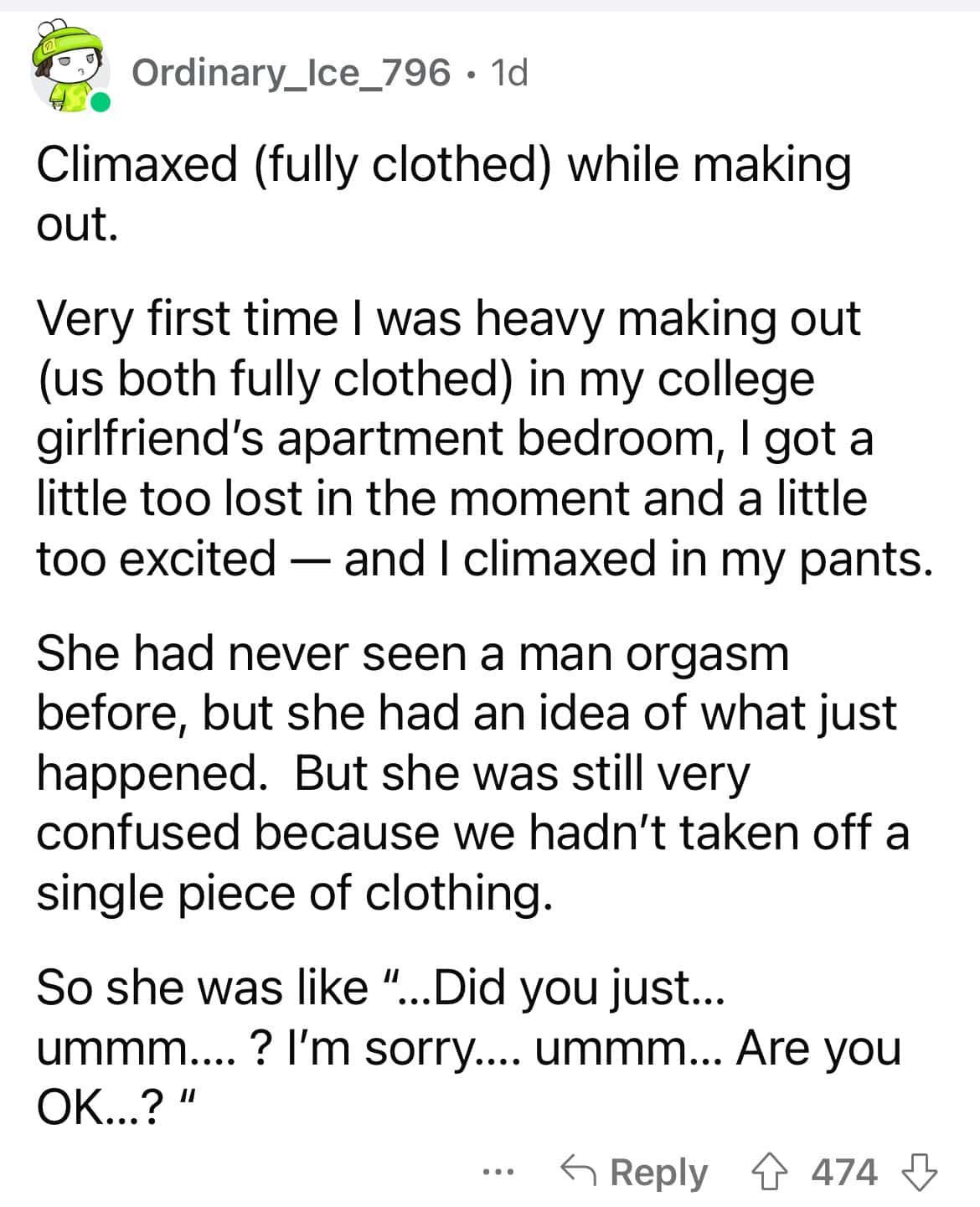
Task: Reply to Ordinary_Ice_796's comment
Action: 635,1172
